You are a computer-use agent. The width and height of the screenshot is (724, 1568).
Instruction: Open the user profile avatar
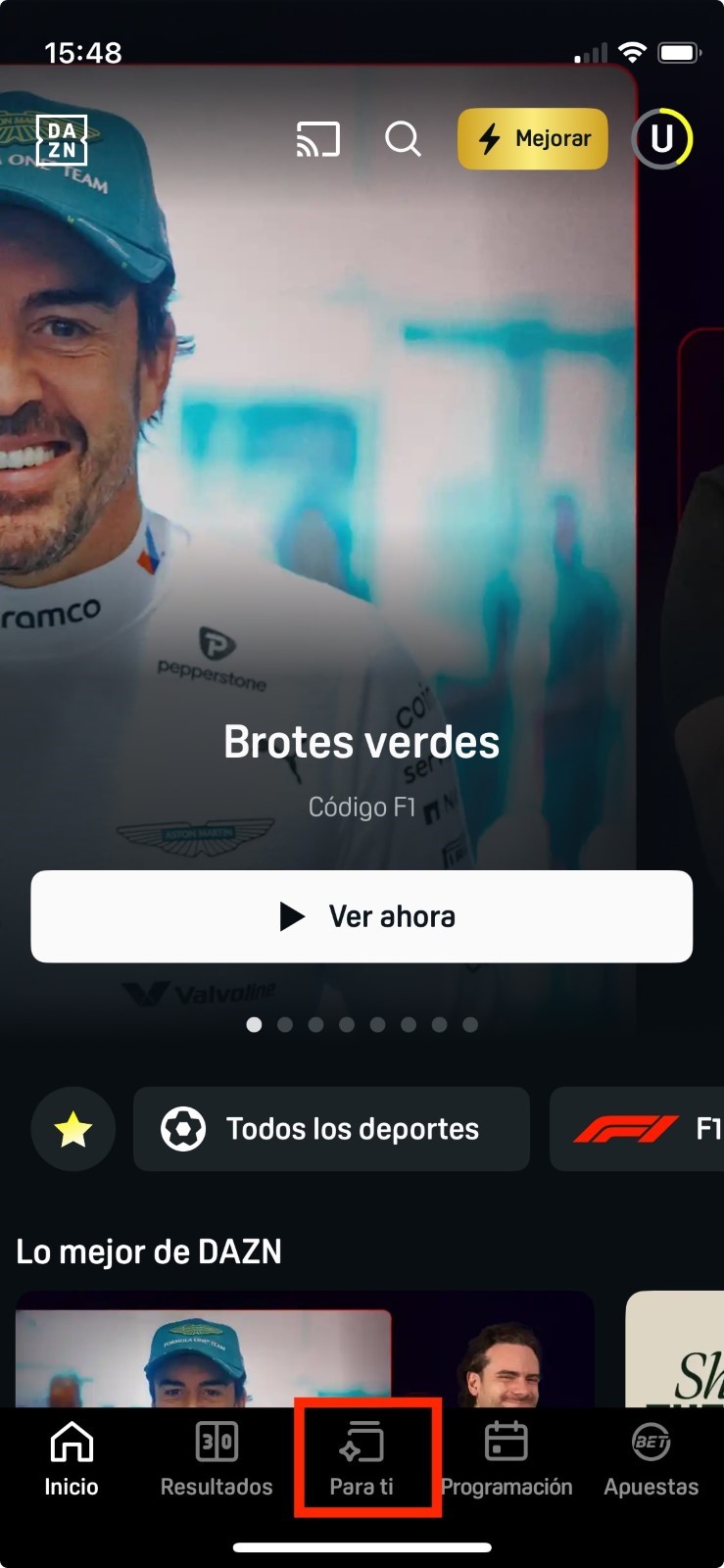point(662,139)
